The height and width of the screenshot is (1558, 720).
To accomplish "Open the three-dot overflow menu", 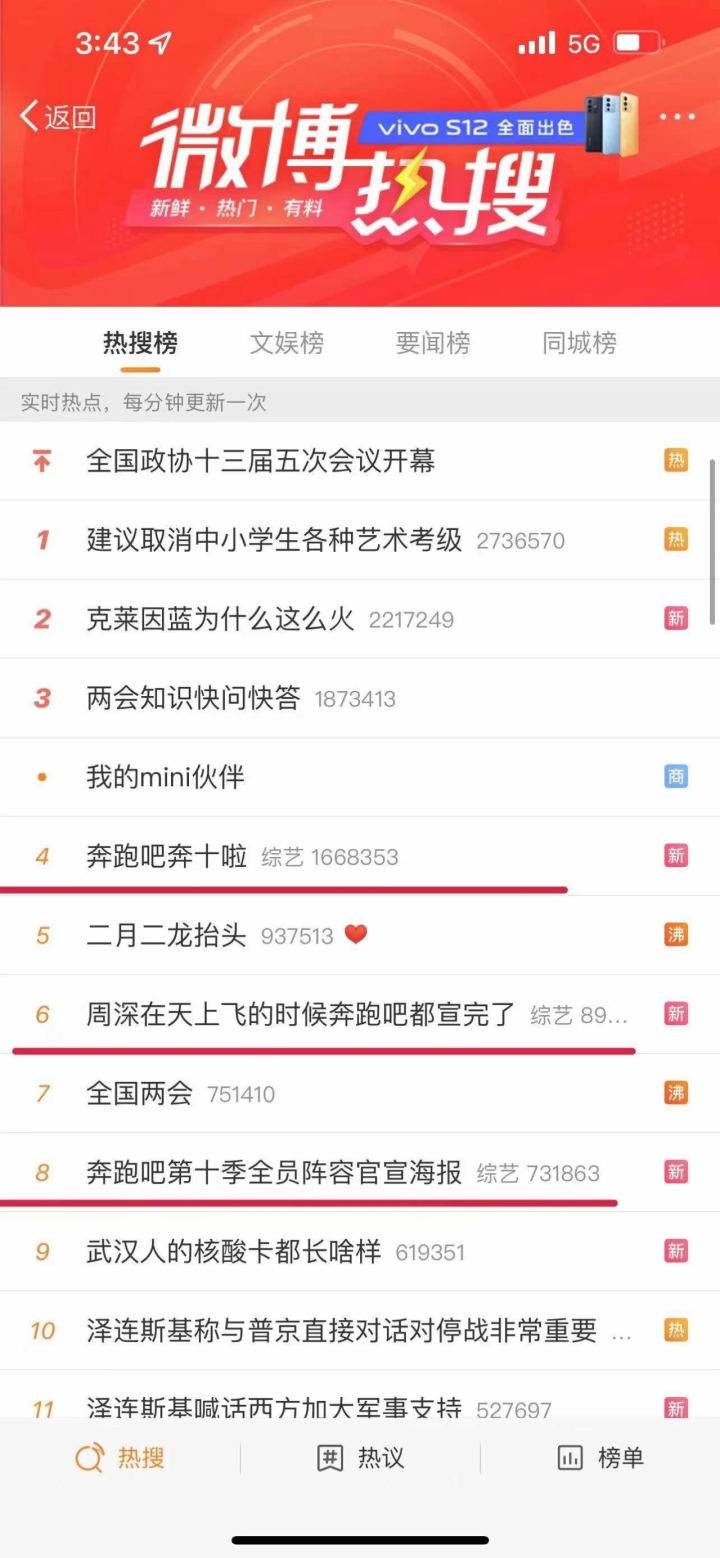I will click(676, 117).
